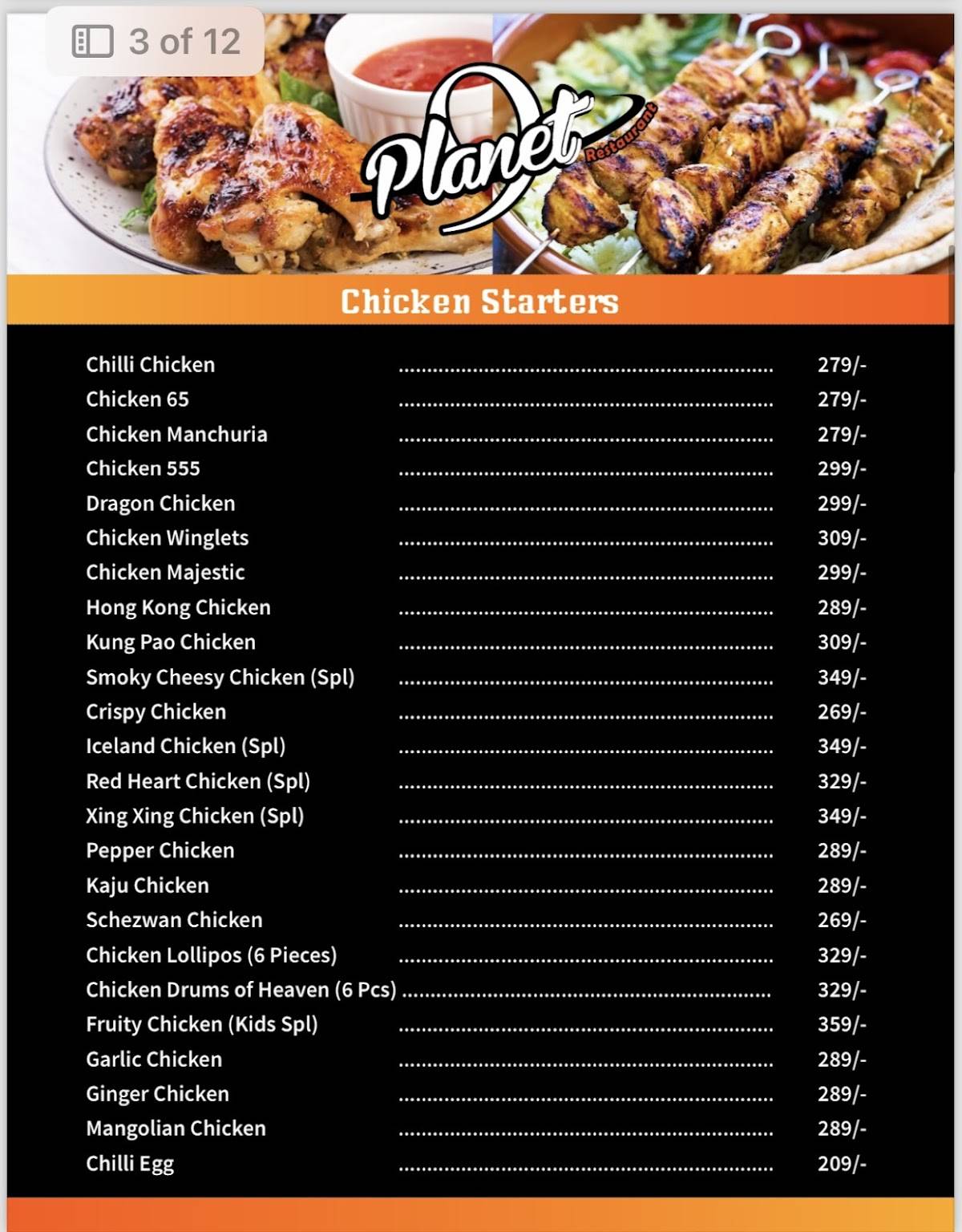Screen dimensions: 962x1232
Task: Select the Kung Pao Chicken item
Action: pyautogui.click(x=170, y=642)
